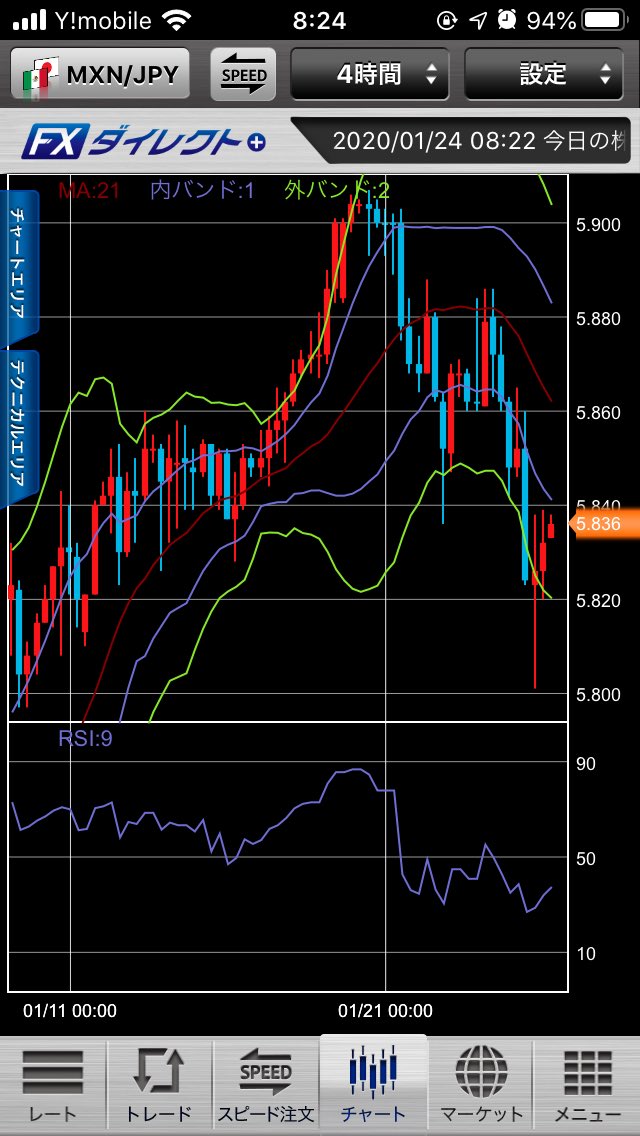Switch to the マーケット tab

pos(481,1086)
